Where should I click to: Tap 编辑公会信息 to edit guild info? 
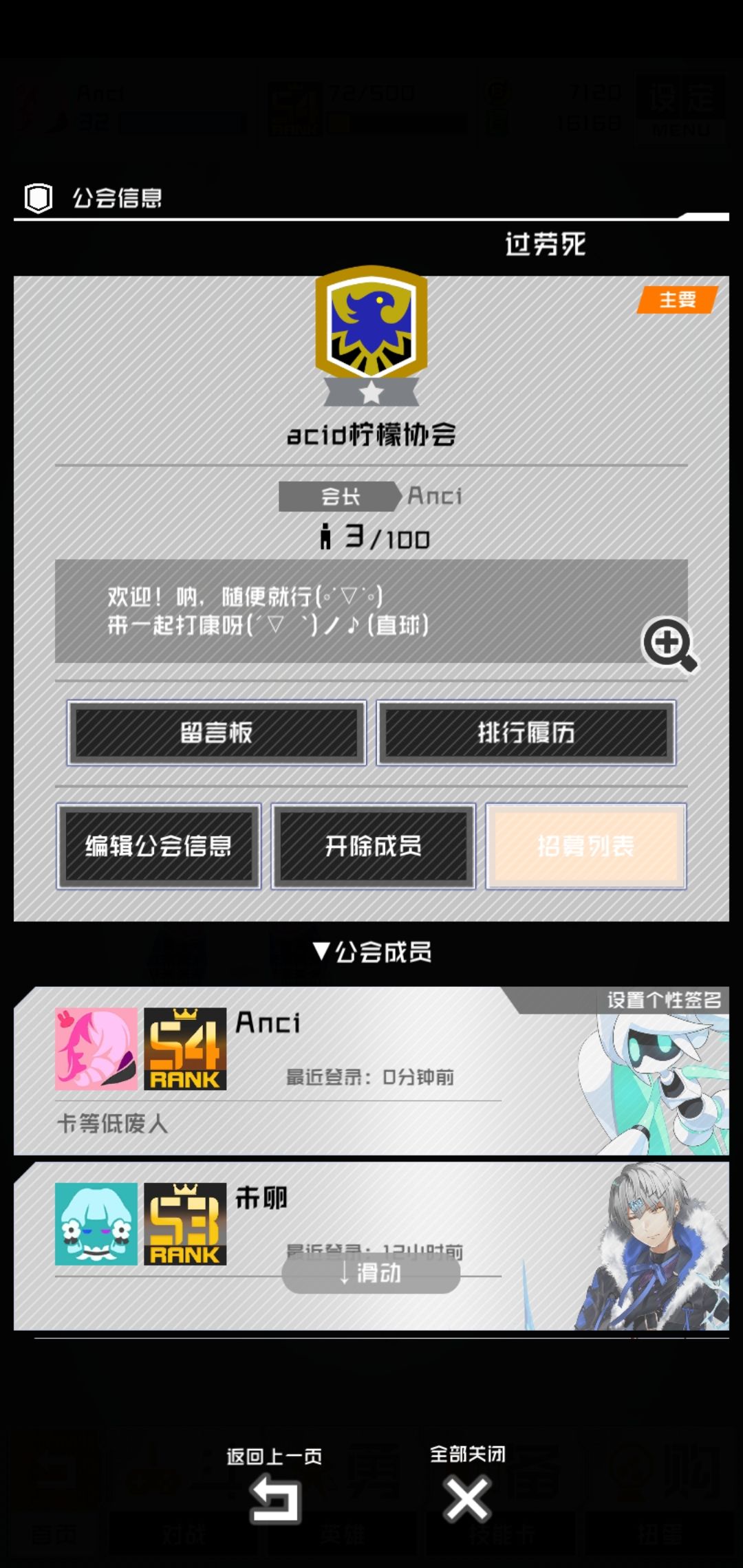click(x=159, y=846)
